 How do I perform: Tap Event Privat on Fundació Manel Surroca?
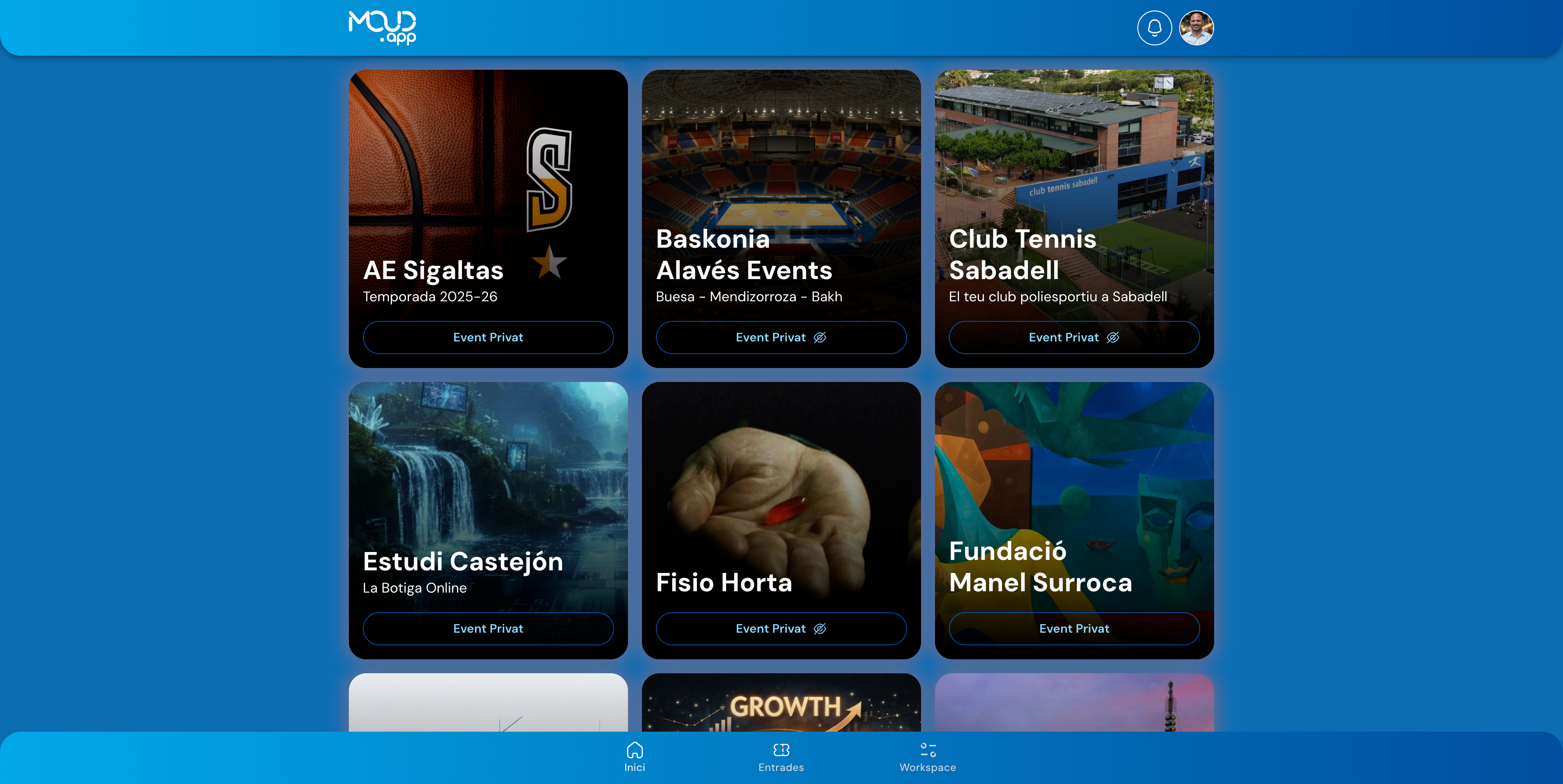point(1073,629)
